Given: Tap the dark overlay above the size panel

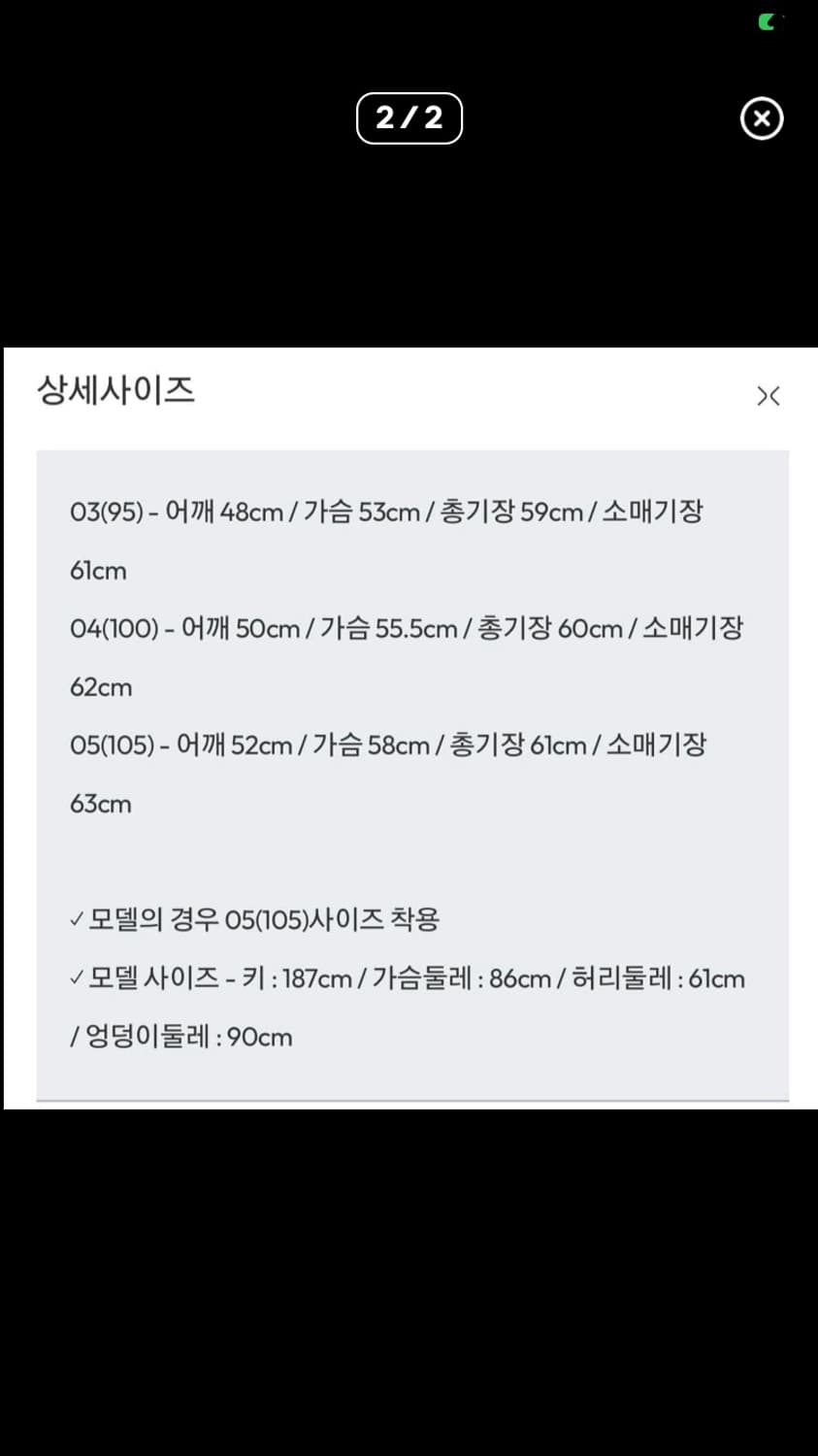Looking at the screenshot, I should point(409,243).
